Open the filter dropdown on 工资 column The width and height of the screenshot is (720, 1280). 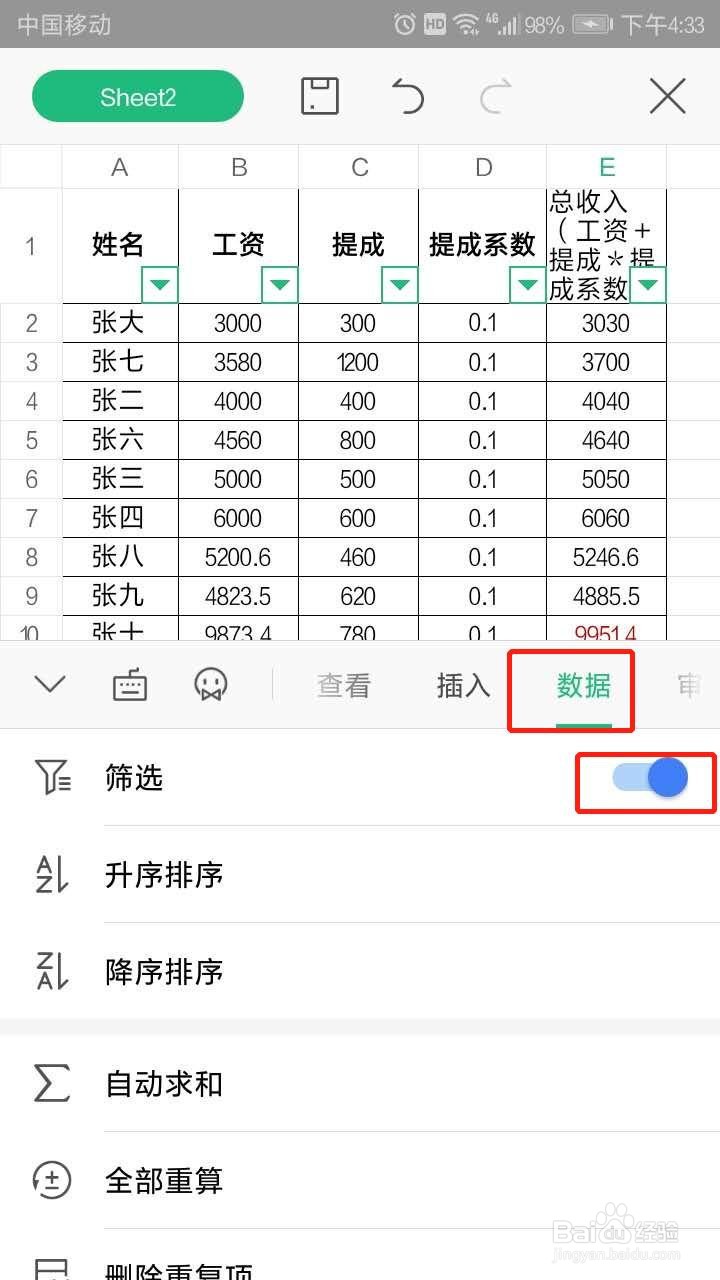tap(281, 285)
